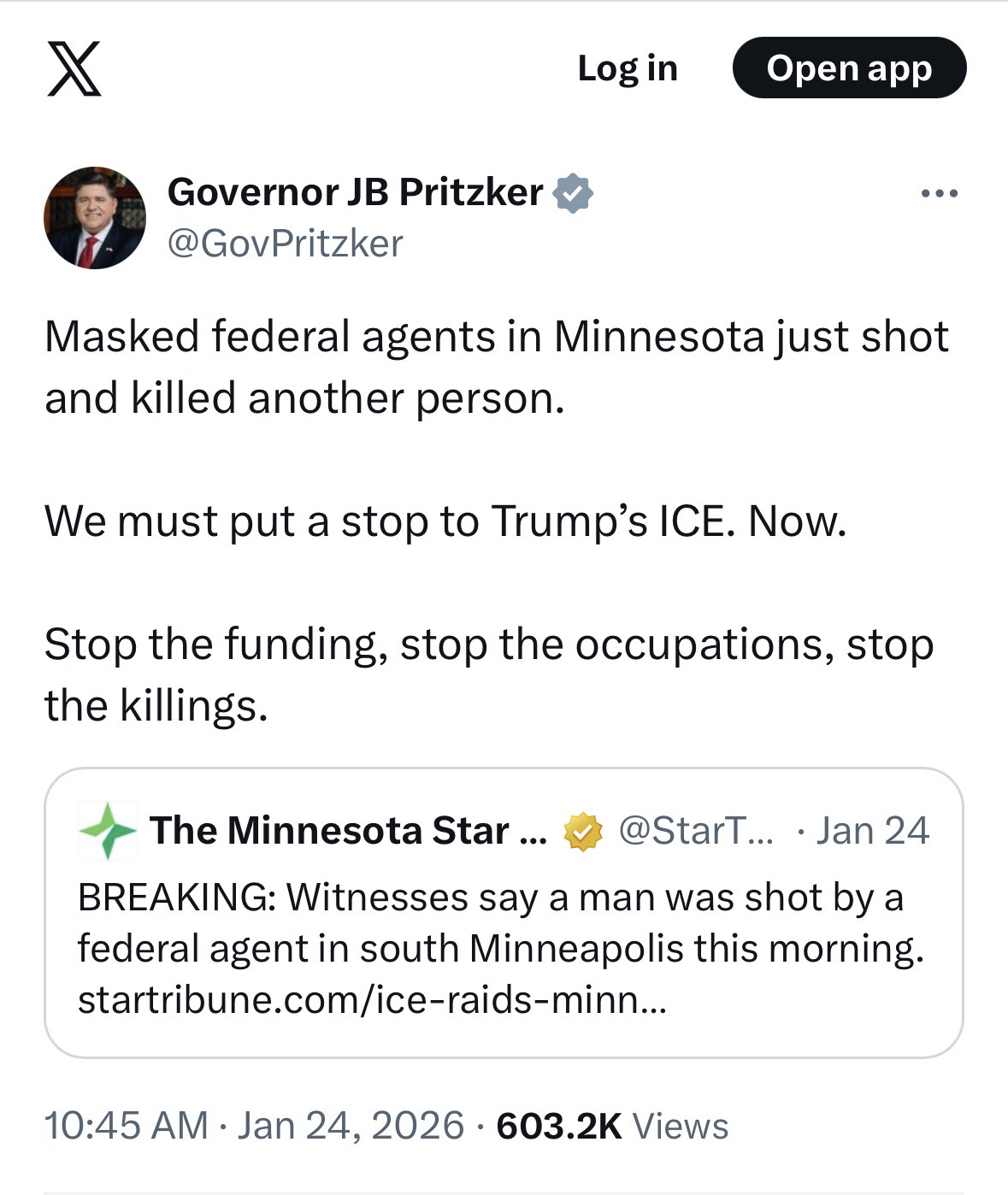This screenshot has height=1195, width=1008.
Task: Open Governor JB Pritzker's profile picture
Action: point(94,217)
